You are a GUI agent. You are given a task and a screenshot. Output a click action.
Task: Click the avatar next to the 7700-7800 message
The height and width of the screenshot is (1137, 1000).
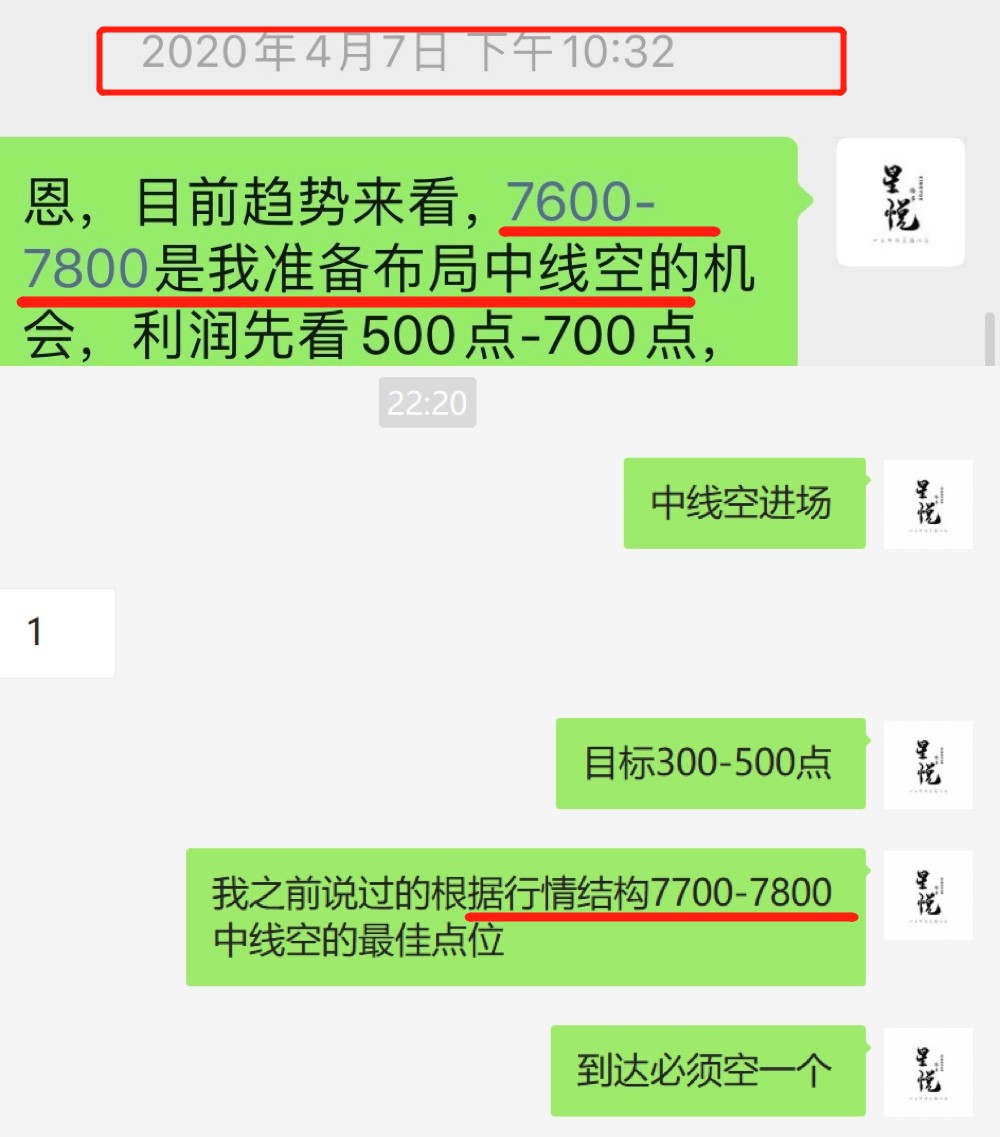927,896
